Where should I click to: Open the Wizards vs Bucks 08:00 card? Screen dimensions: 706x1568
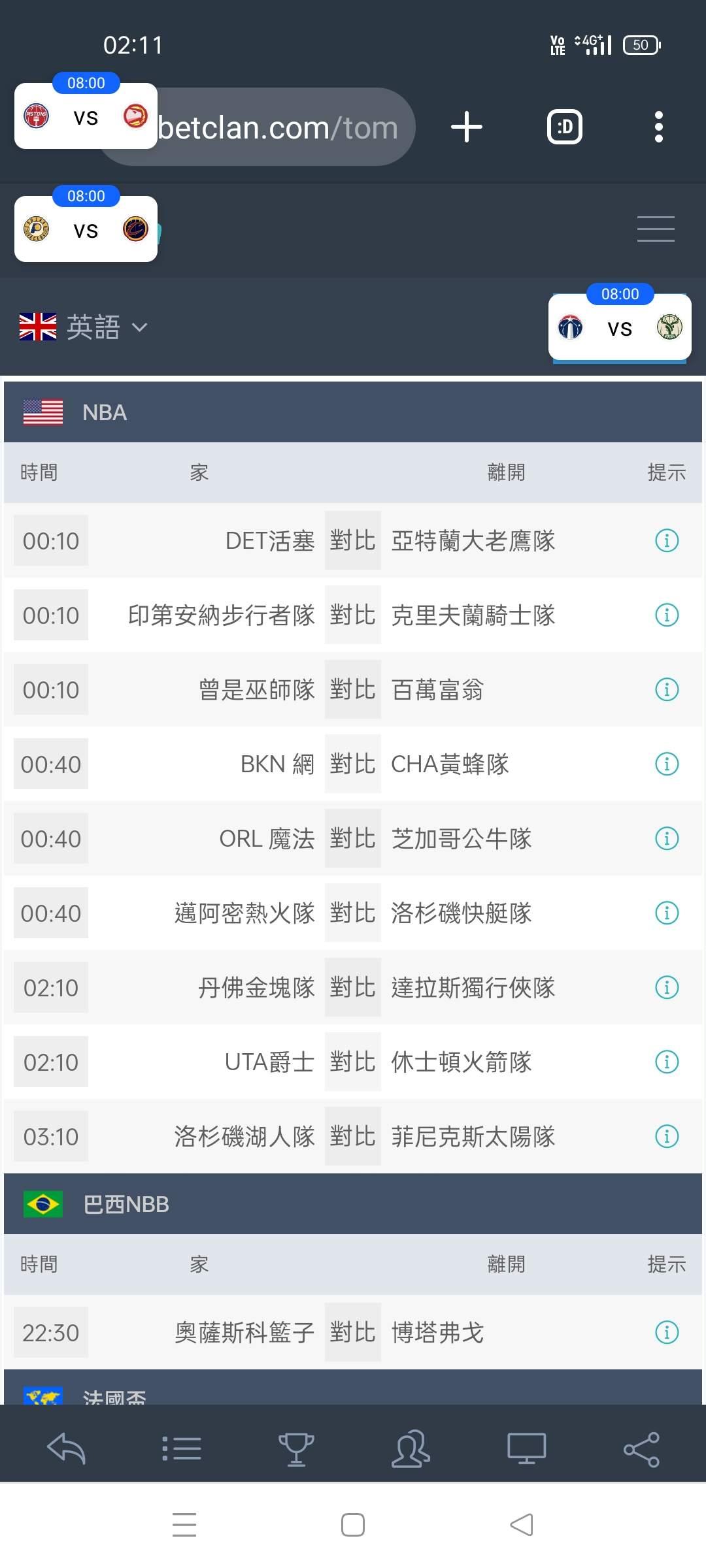click(x=620, y=327)
